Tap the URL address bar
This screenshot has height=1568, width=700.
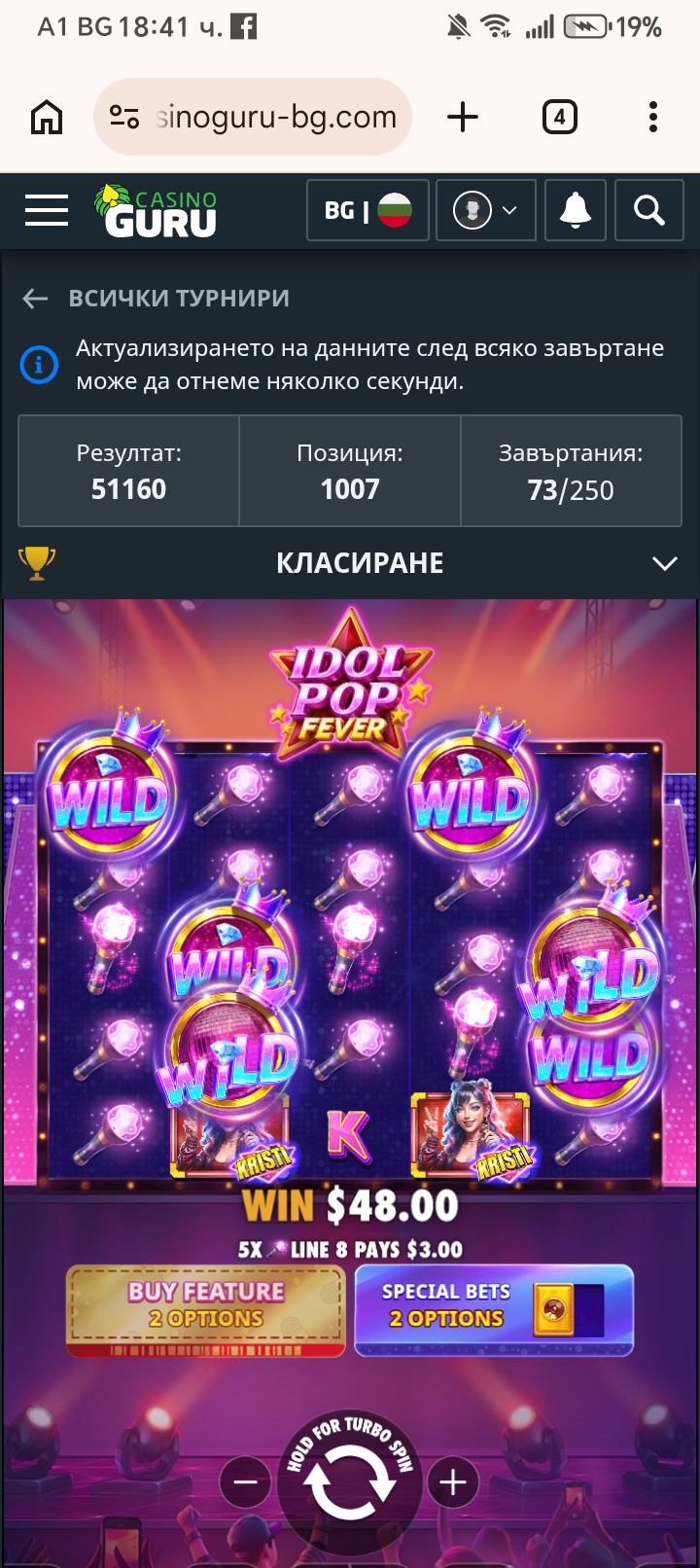[253, 118]
